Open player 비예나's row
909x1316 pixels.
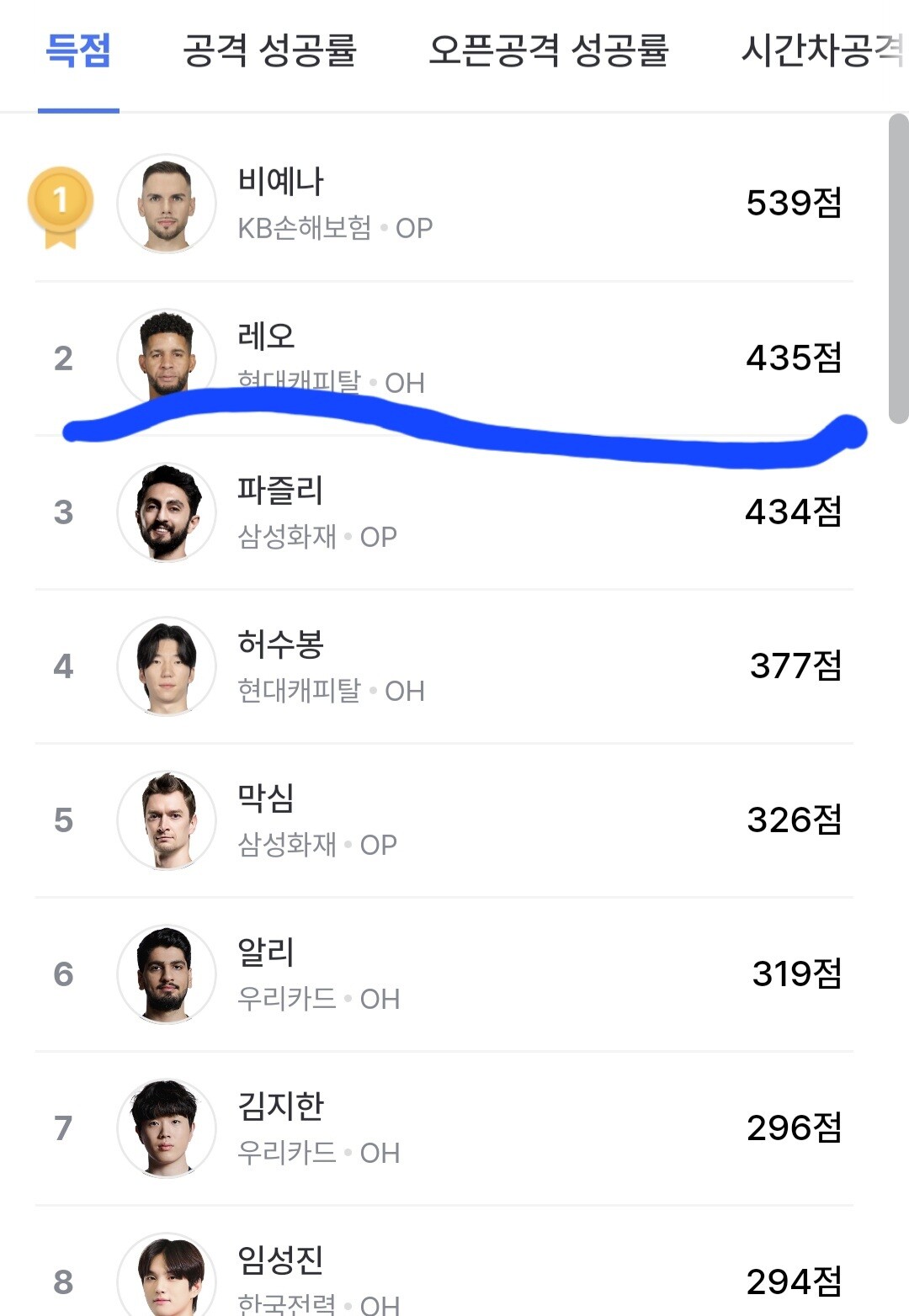pyautogui.click(x=444, y=204)
